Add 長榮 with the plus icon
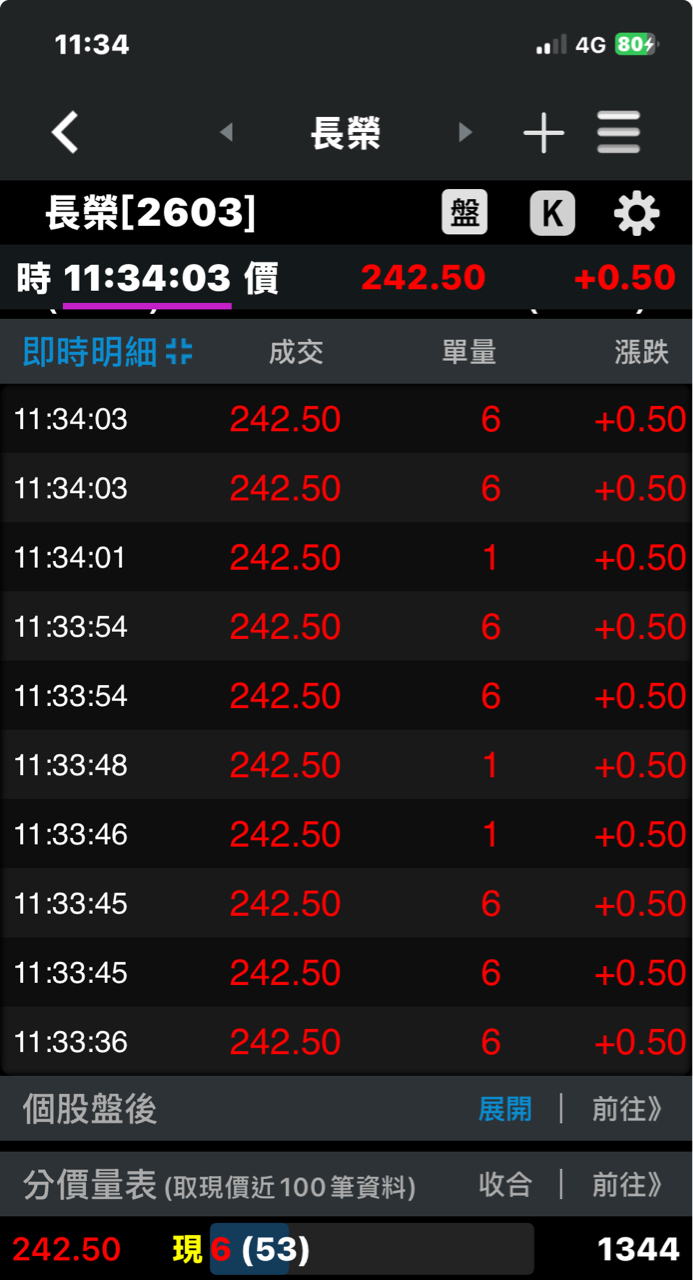 544,132
